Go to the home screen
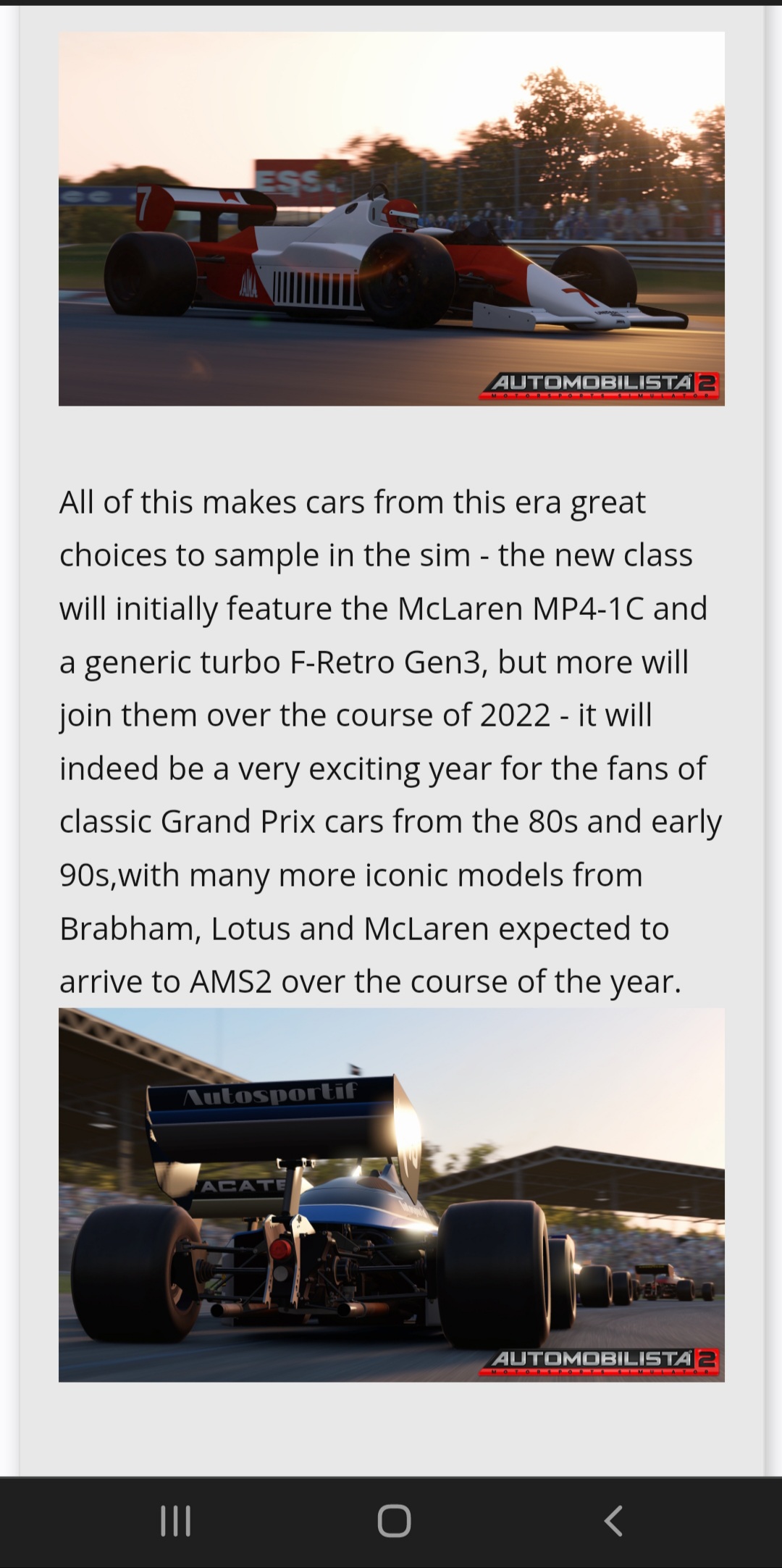This screenshot has height=1568, width=782. [x=394, y=1520]
